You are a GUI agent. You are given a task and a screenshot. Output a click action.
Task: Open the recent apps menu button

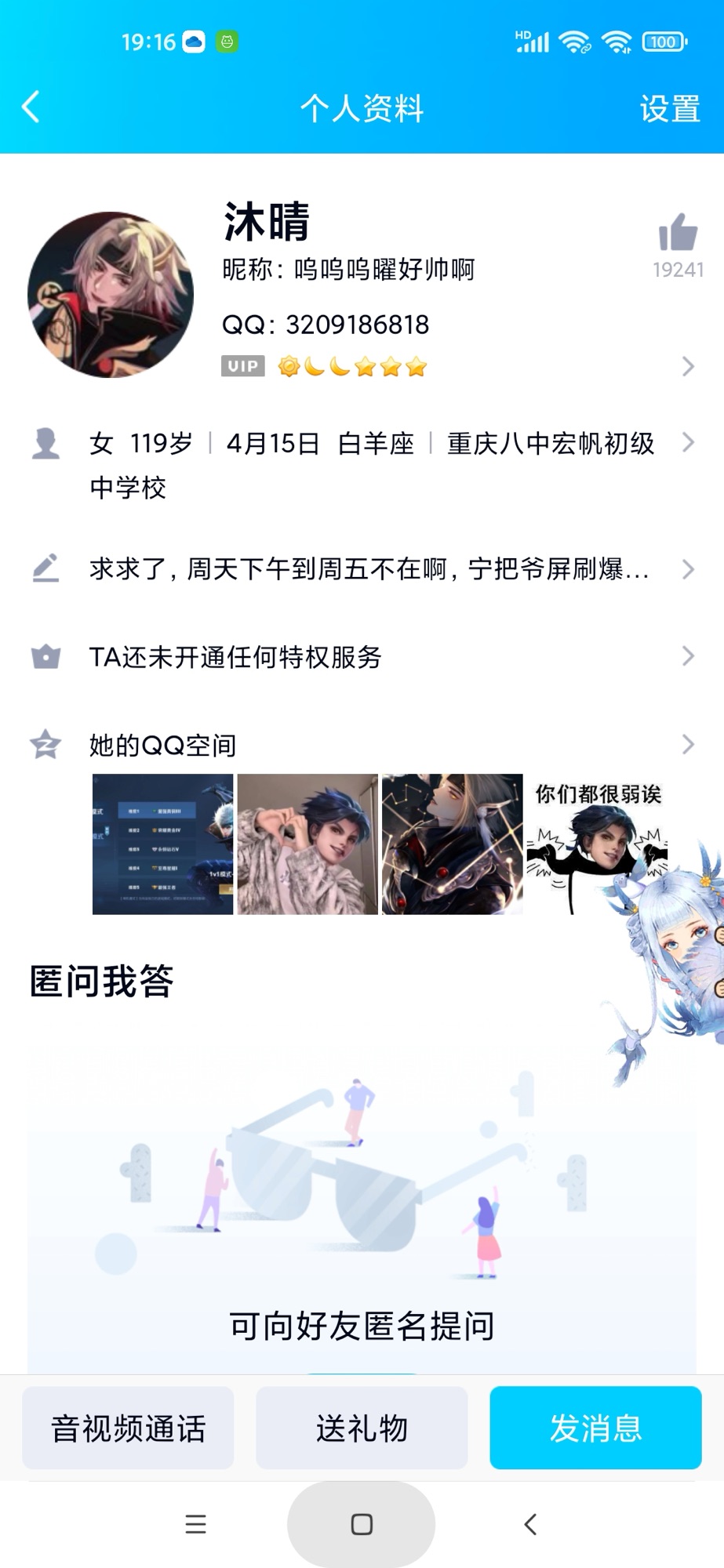[195, 1524]
